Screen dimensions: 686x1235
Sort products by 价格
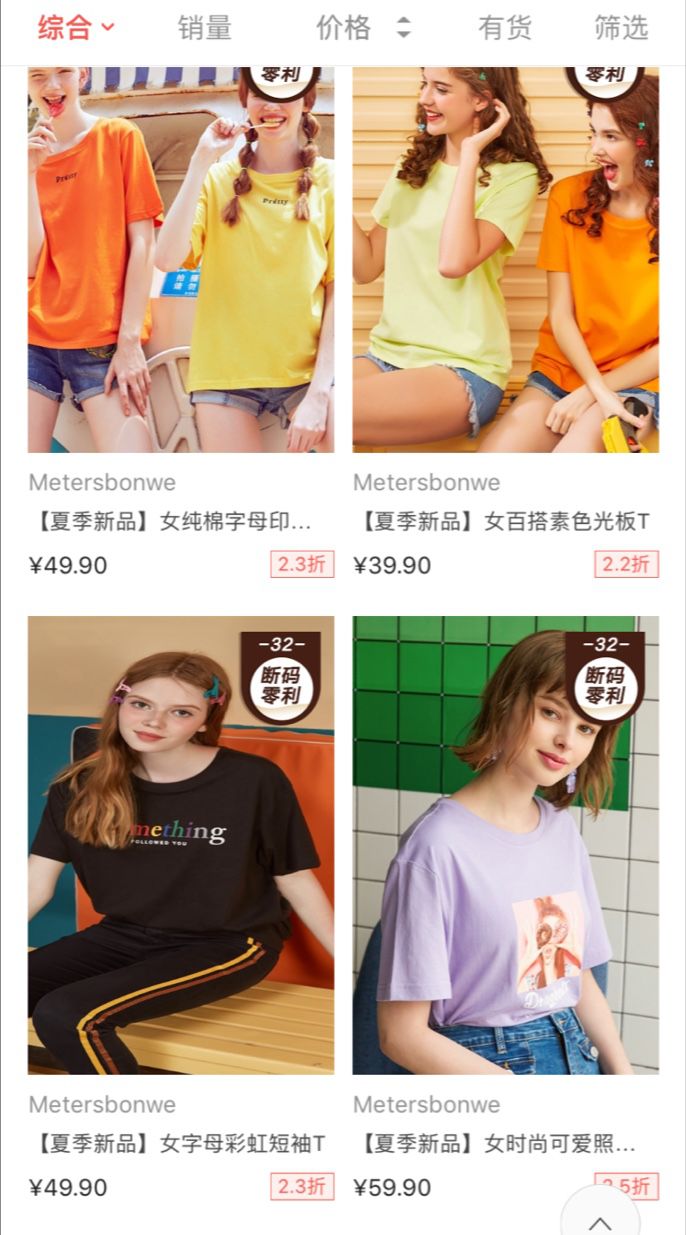pyautogui.click(x=362, y=28)
